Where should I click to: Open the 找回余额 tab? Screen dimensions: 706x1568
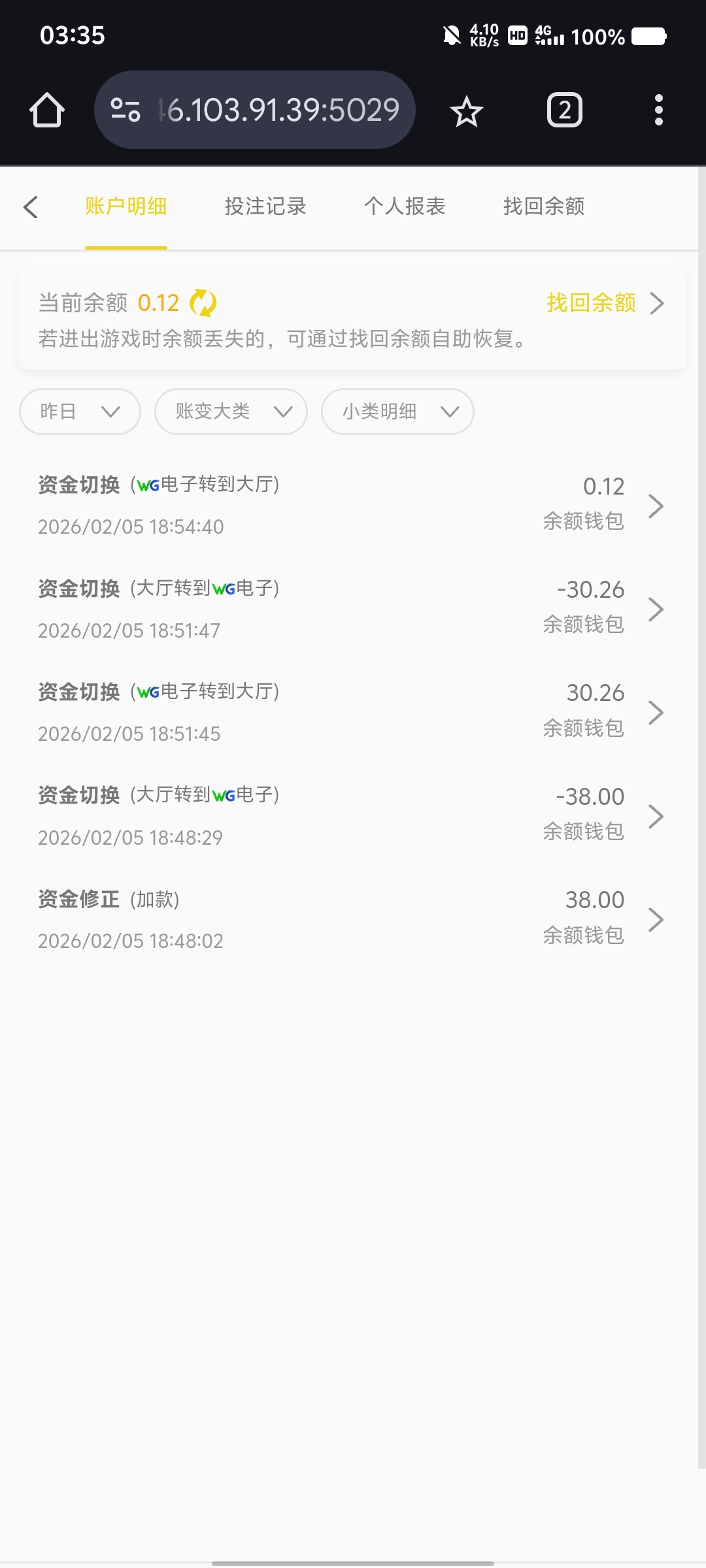[x=544, y=206]
